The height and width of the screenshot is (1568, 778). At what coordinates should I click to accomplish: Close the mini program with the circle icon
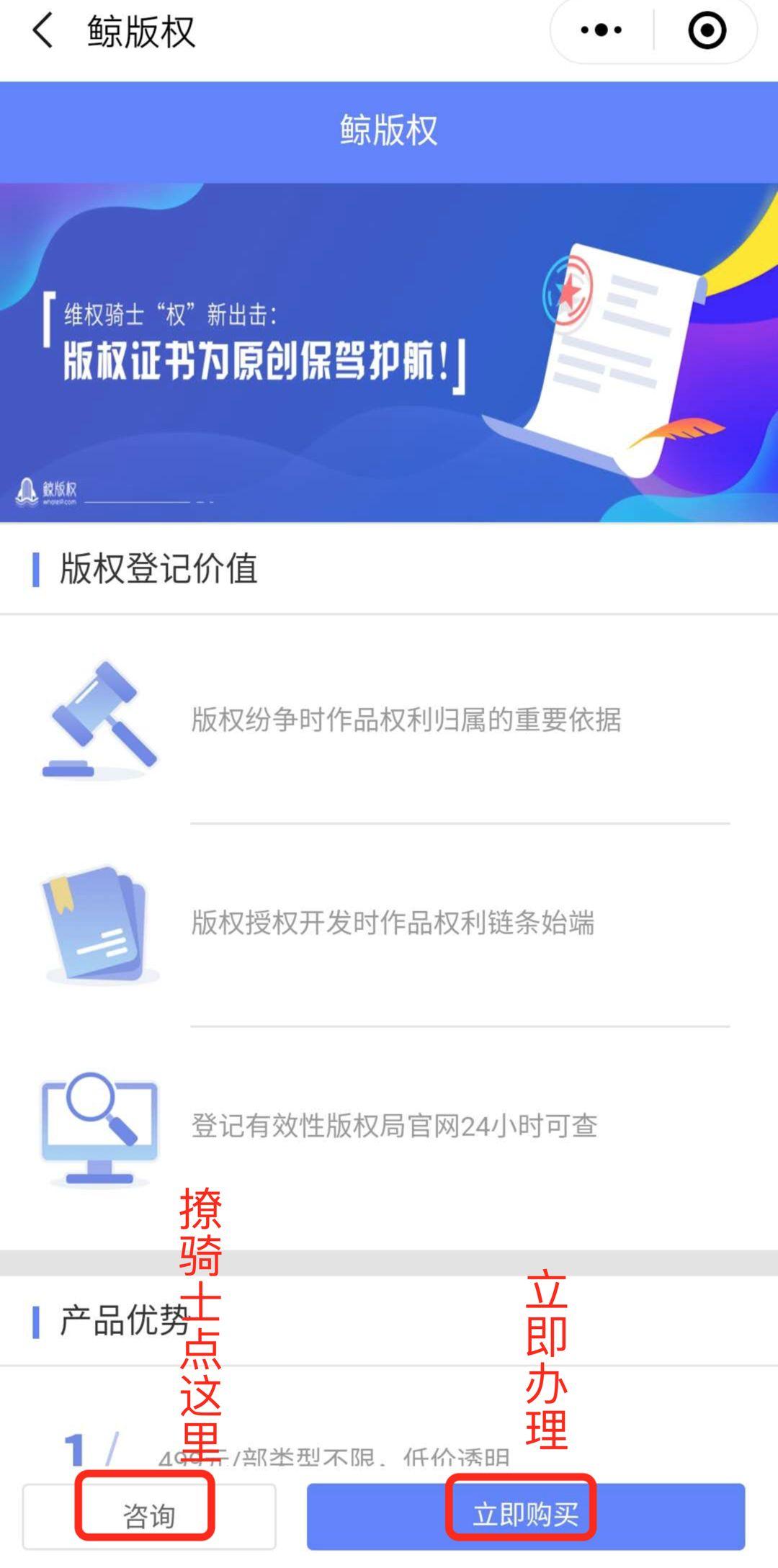click(707, 30)
